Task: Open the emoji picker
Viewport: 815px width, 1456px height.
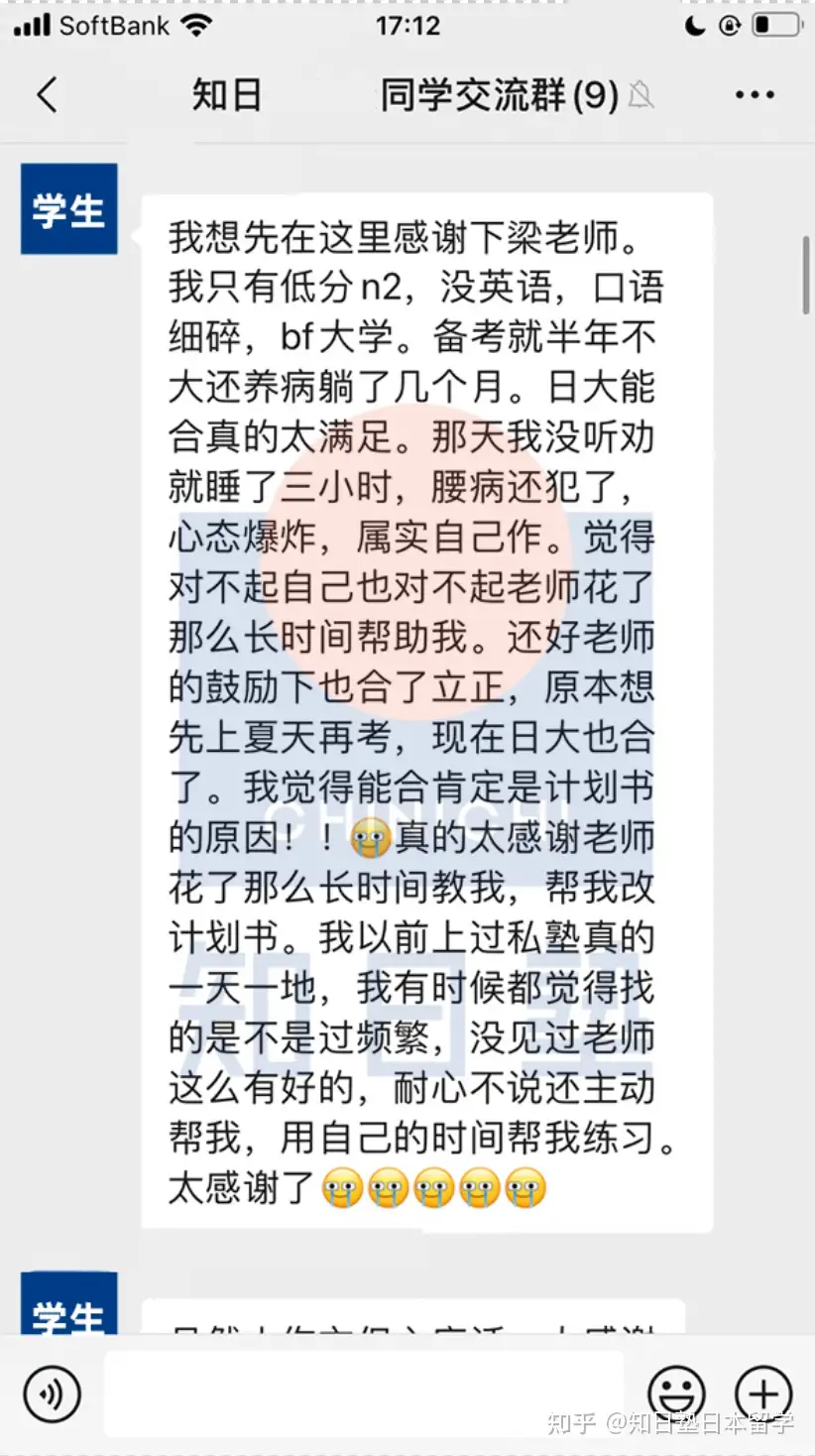Action: pyautogui.click(x=676, y=1394)
